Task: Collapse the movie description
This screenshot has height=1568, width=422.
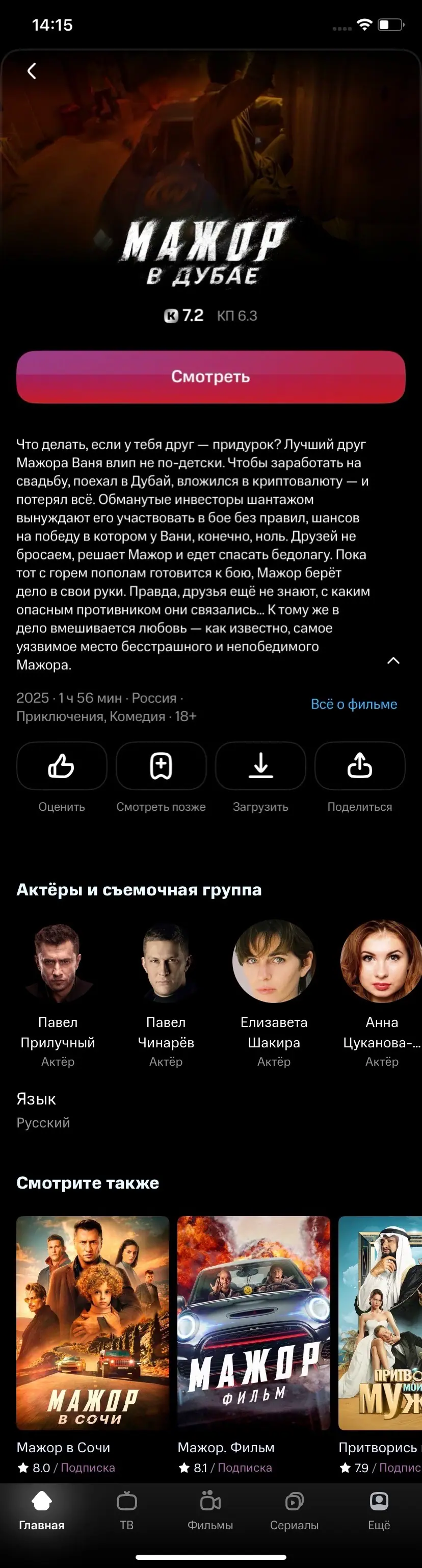Action: point(393,660)
